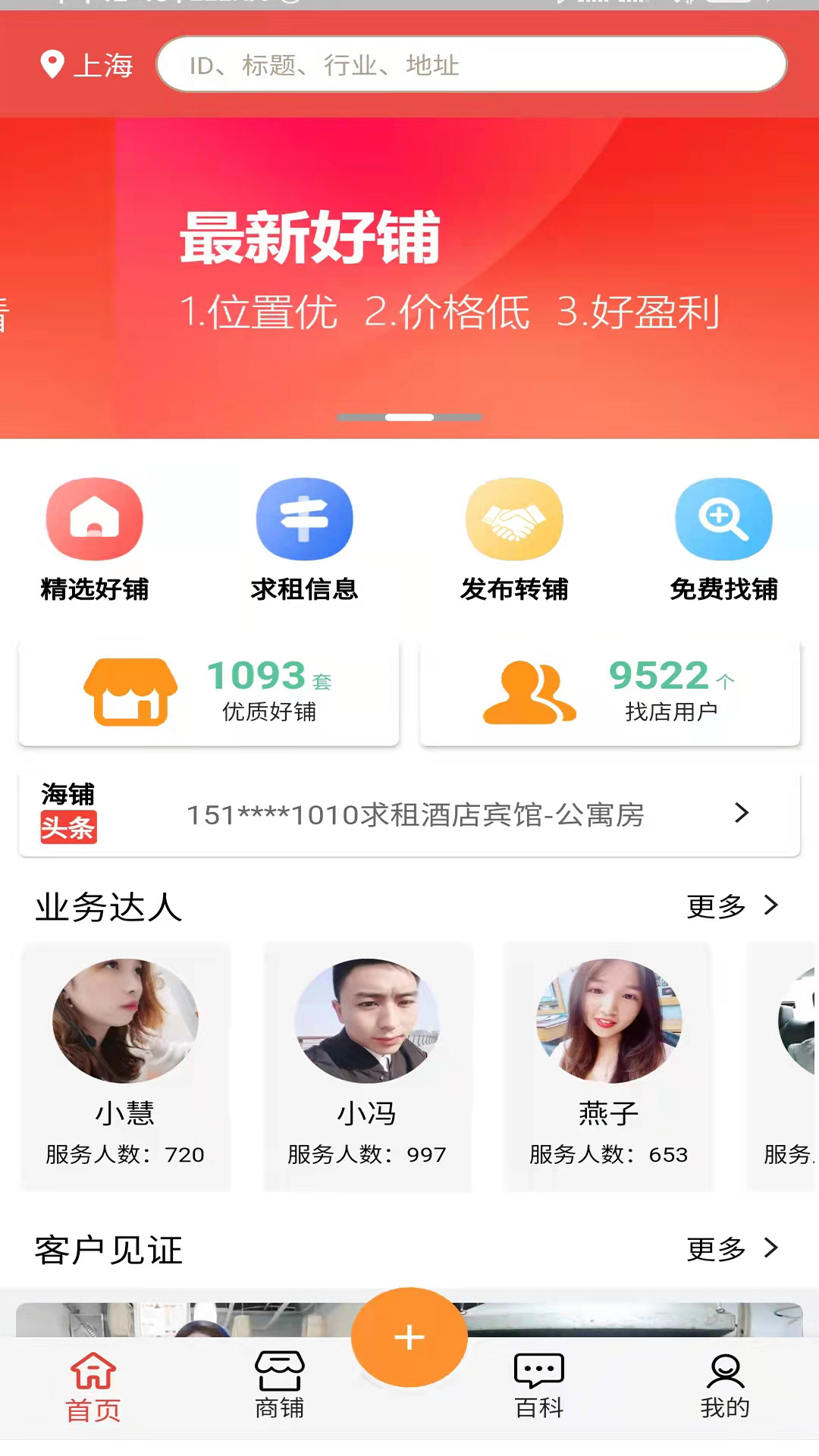The width and height of the screenshot is (819, 1456).
Task: Change the city from 上海
Action: point(86,65)
